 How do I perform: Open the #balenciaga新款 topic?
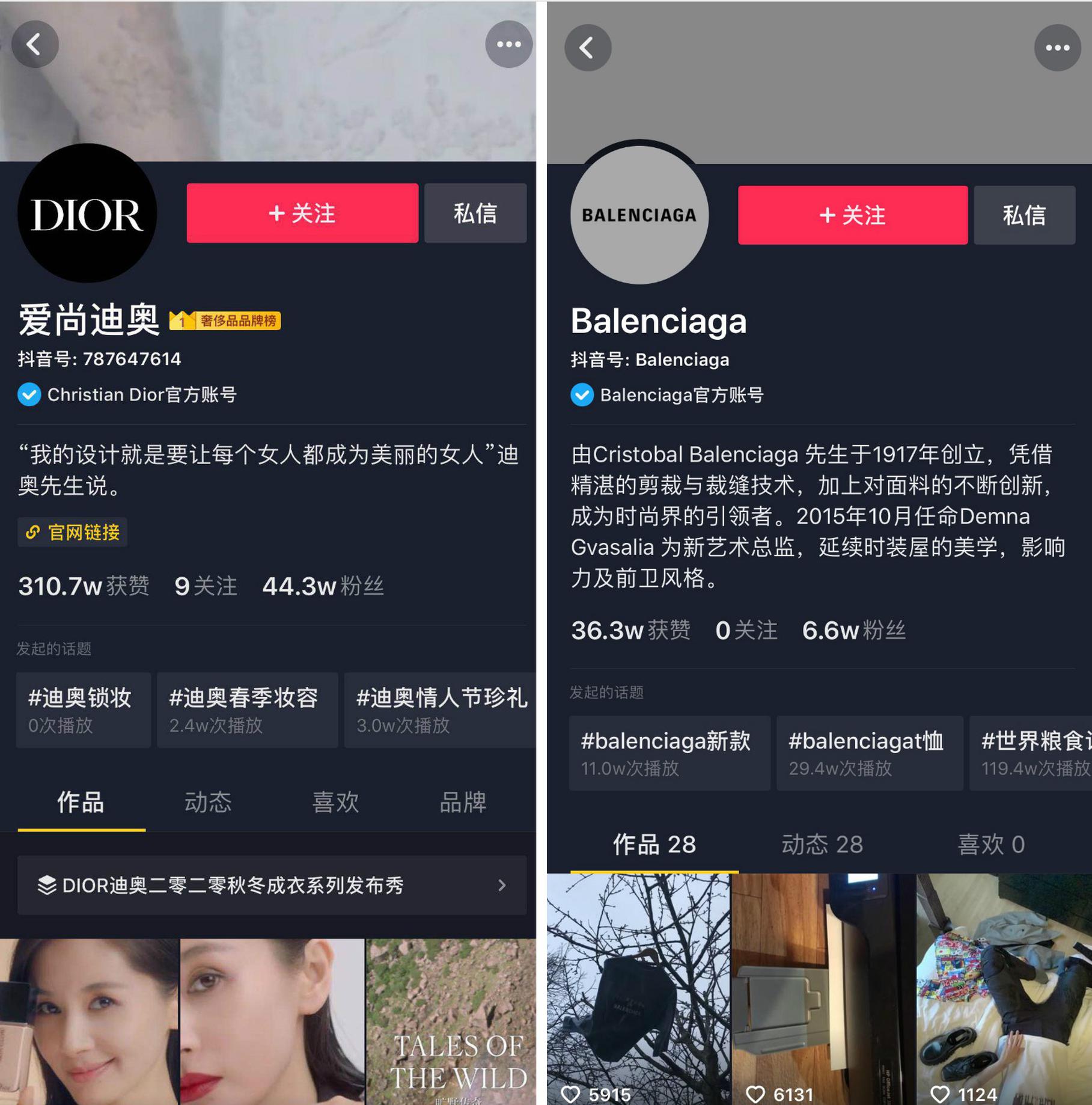tap(669, 753)
